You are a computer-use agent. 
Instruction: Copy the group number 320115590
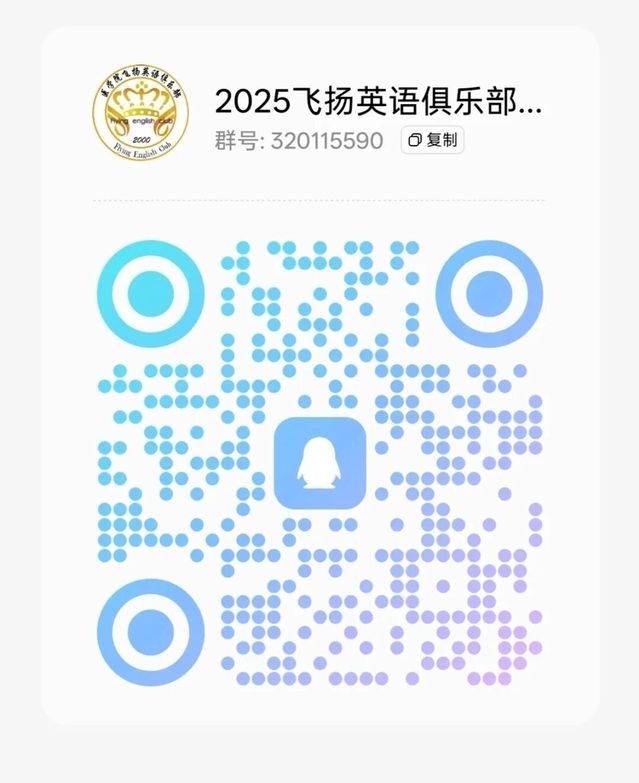tap(432, 140)
